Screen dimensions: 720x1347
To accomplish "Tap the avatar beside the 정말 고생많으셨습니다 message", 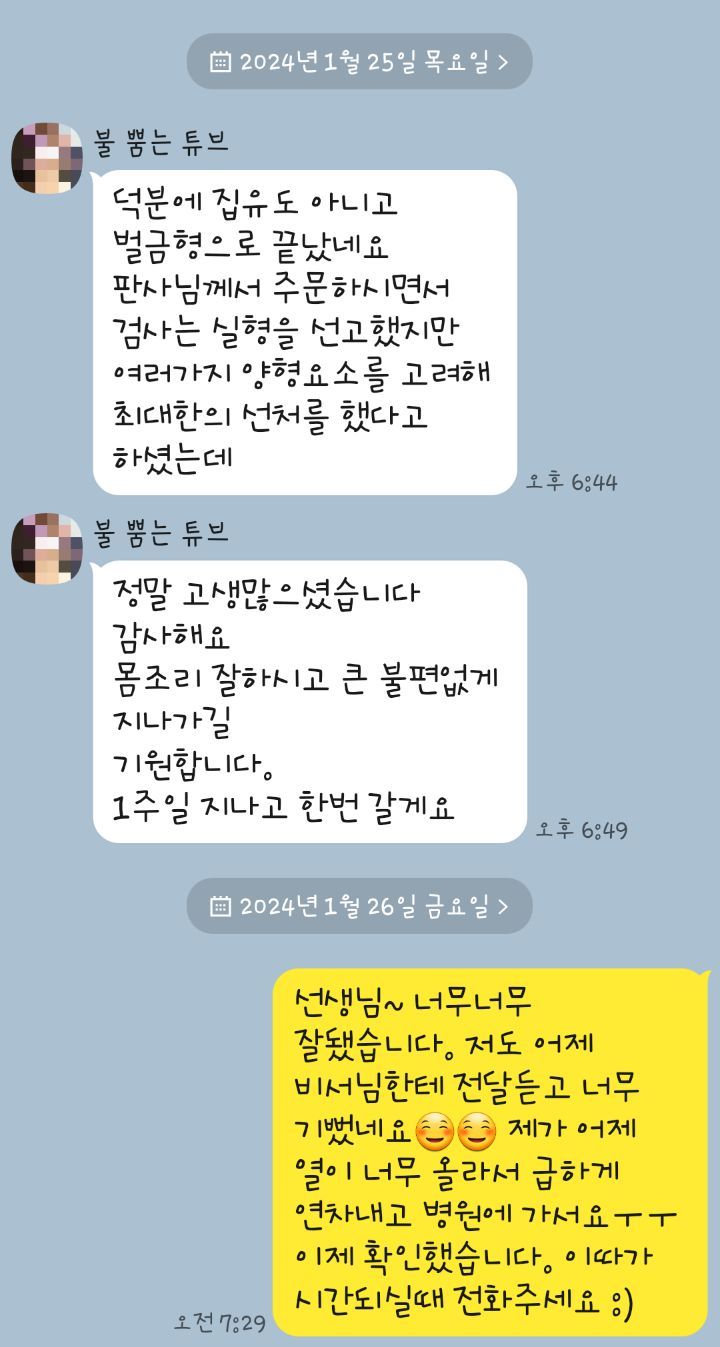I will click(46, 548).
